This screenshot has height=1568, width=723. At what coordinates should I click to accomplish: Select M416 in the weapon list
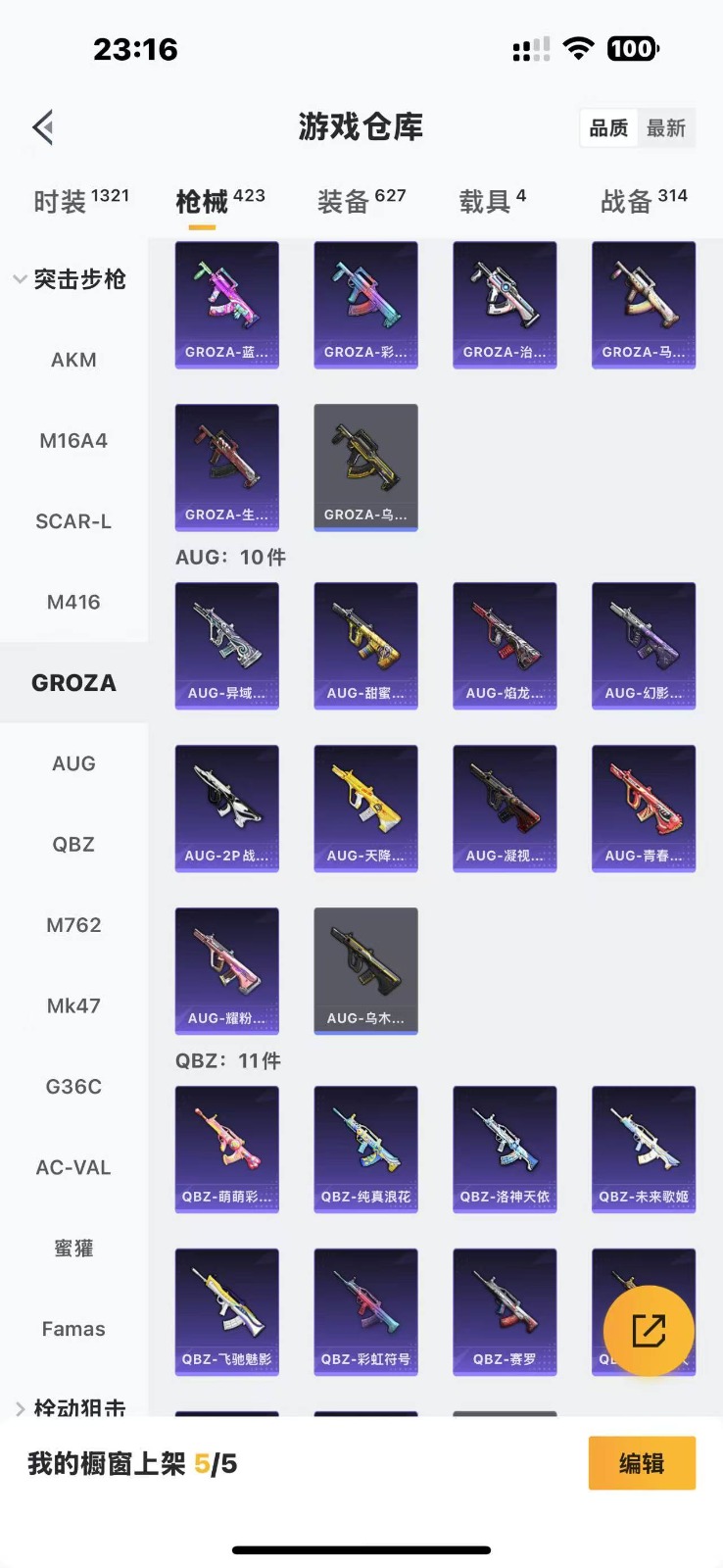[x=73, y=602]
